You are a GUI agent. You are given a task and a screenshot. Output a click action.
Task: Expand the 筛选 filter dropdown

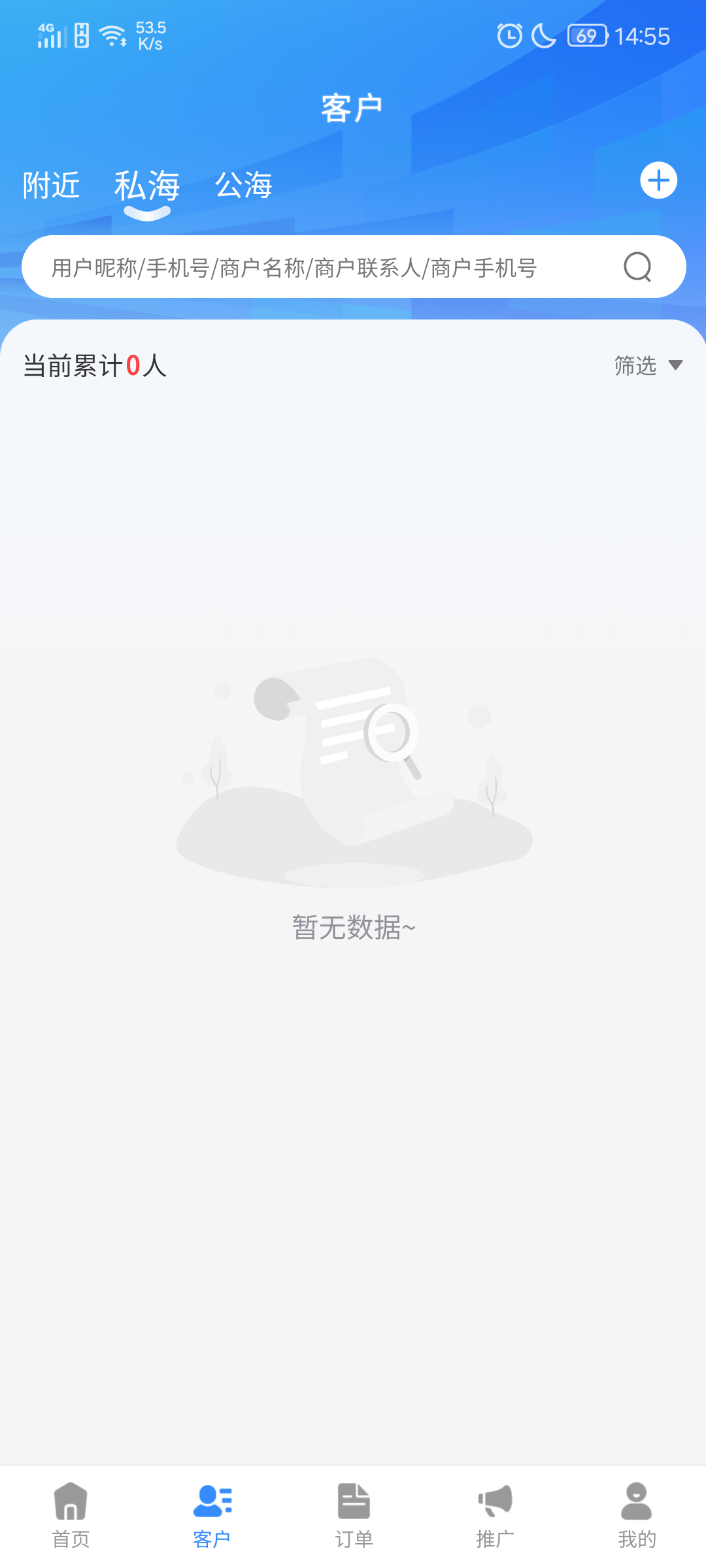point(648,365)
